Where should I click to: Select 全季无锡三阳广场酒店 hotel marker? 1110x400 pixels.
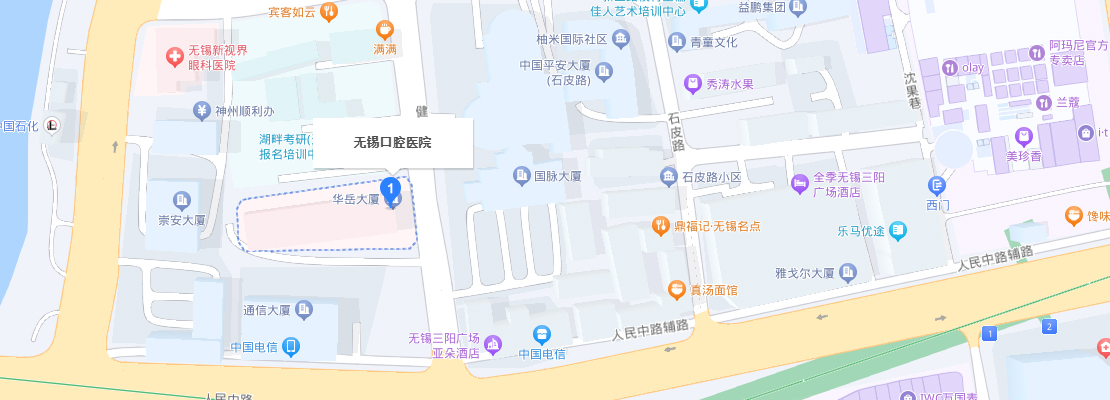click(x=799, y=183)
